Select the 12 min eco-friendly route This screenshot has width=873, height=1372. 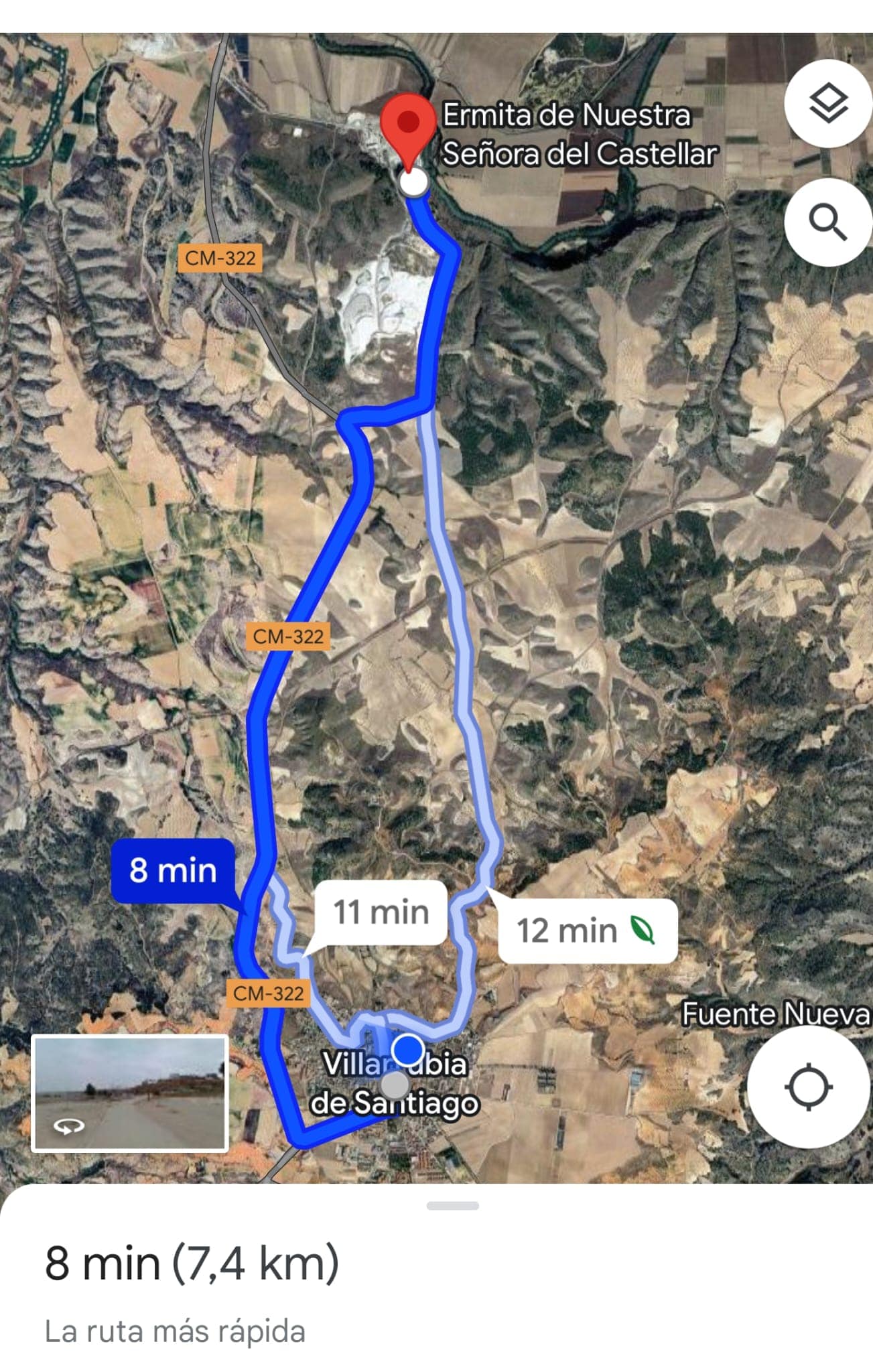(x=587, y=931)
